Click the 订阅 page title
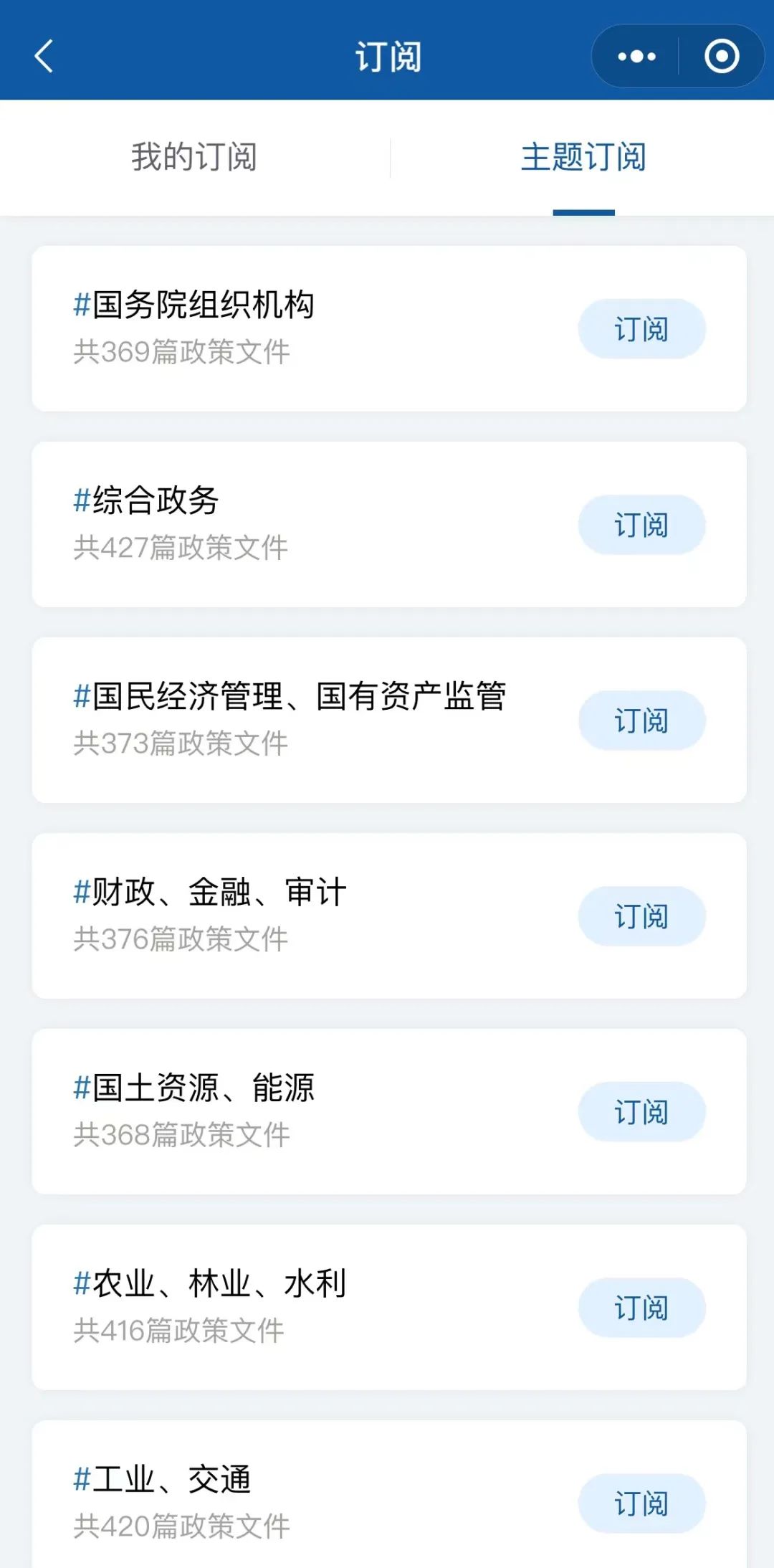The height and width of the screenshot is (1568, 774). pos(387,55)
